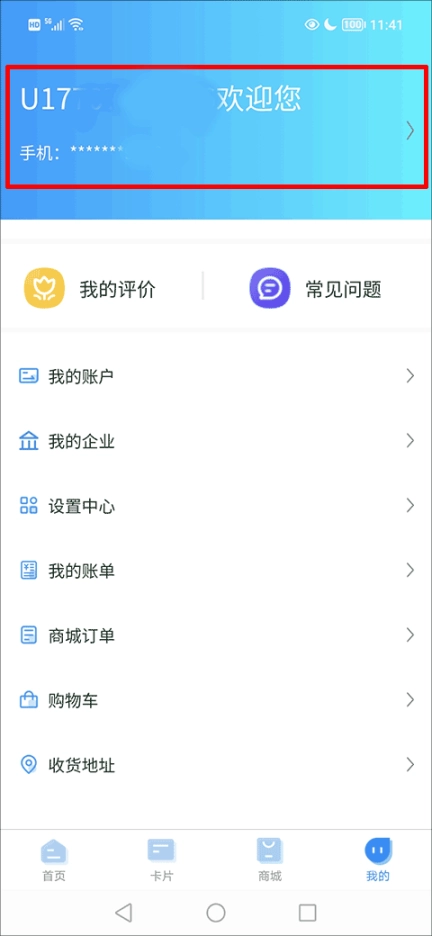This screenshot has height=936, width=432.
Task: Switch to the 首页 tab
Action: tap(54, 860)
